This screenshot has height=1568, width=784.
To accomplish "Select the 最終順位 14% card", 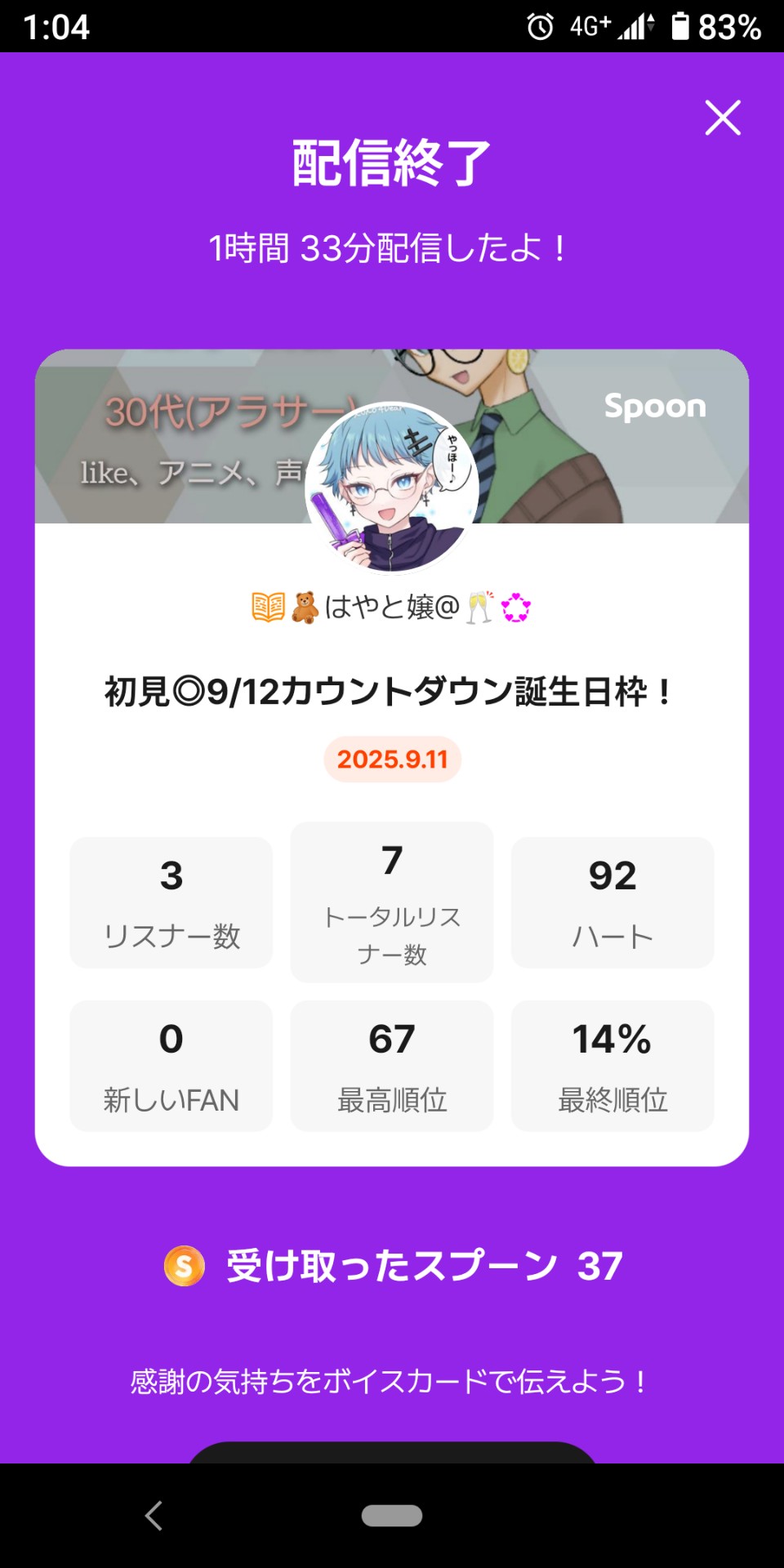I will pyautogui.click(x=613, y=1066).
